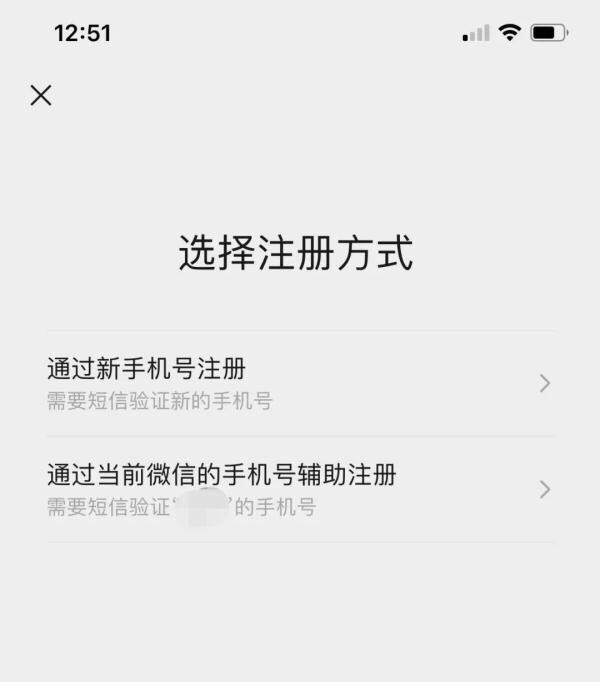Close the registration method screen
Image resolution: width=600 pixels, height=682 pixels.
tap(41, 95)
